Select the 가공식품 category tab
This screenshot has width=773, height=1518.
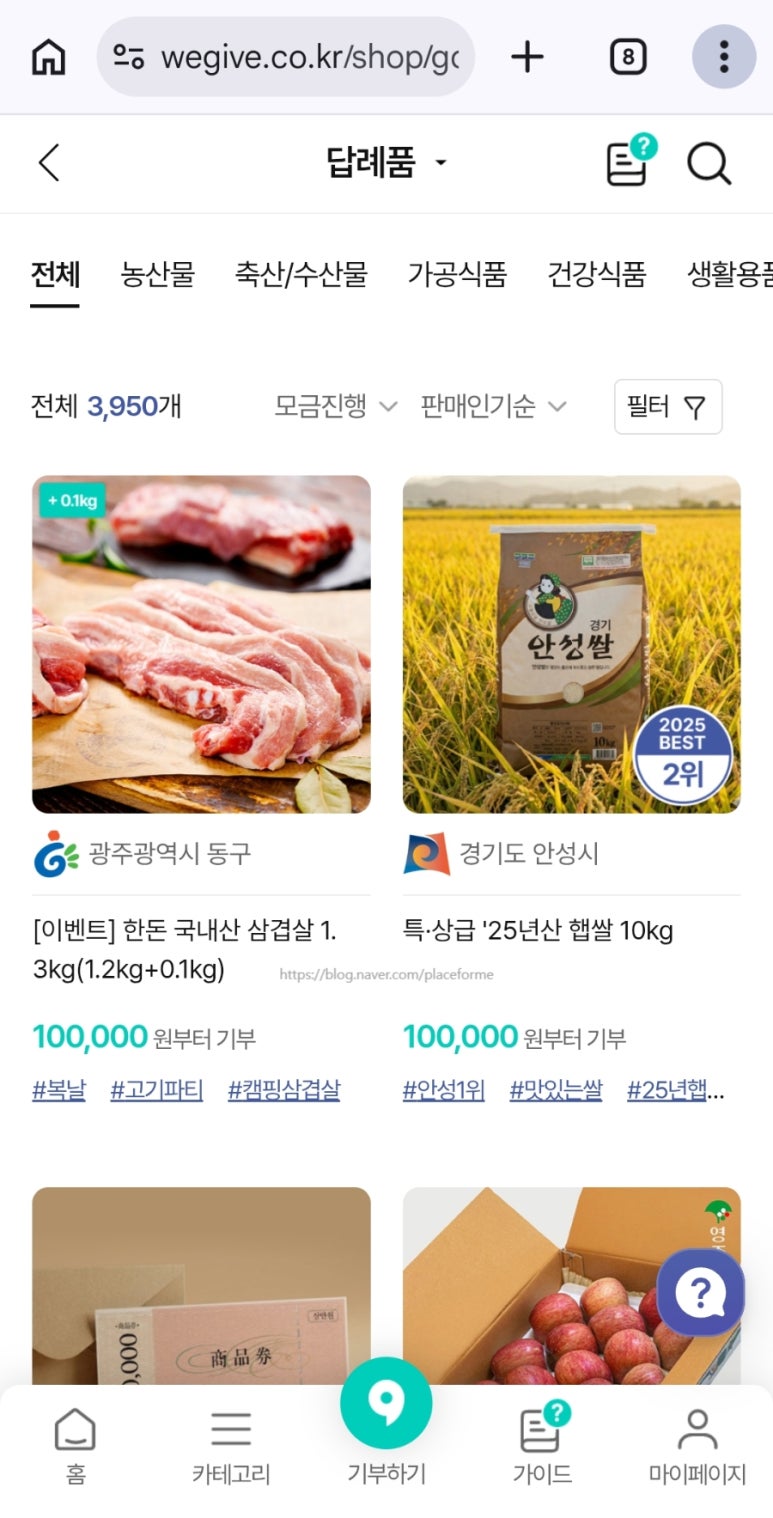(457, 274)
